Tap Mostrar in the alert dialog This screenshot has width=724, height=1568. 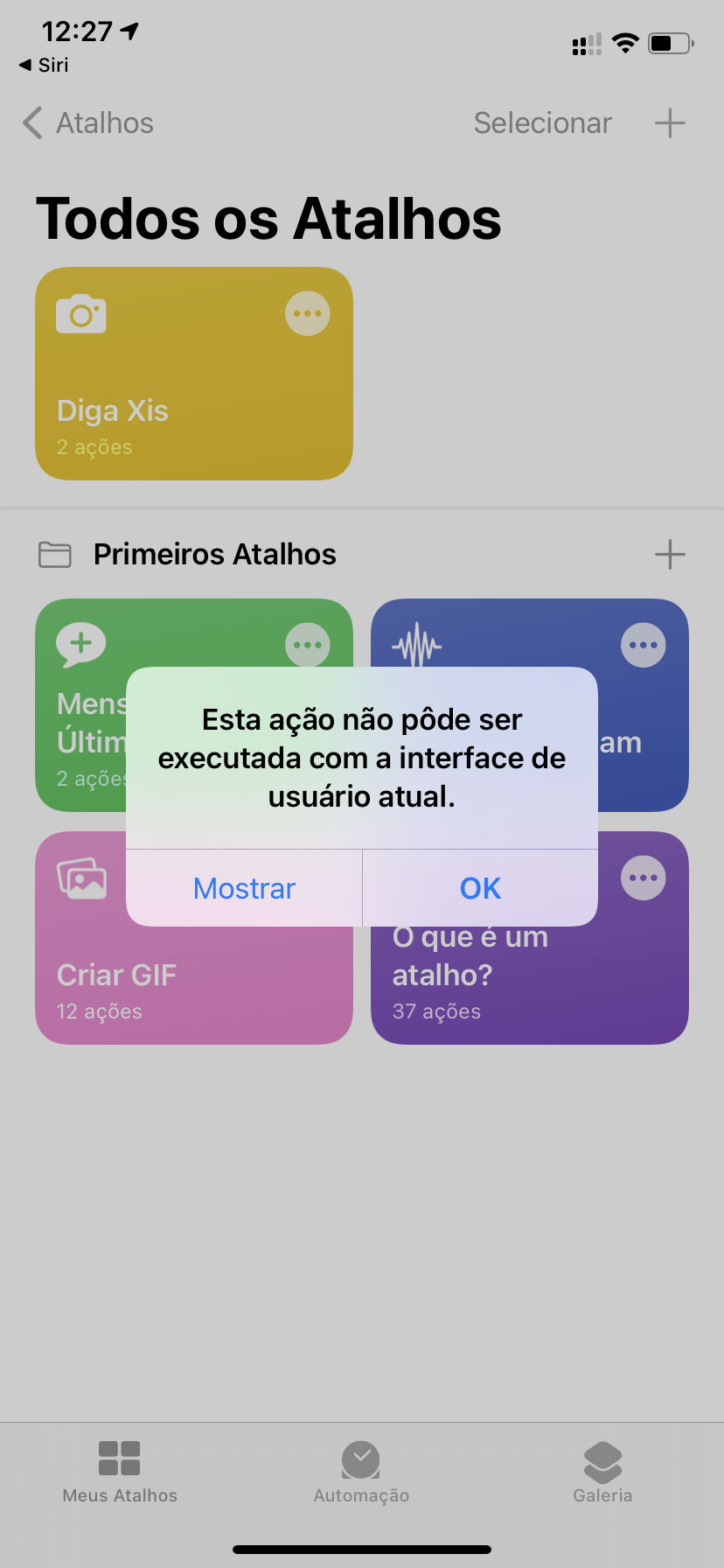tap(244, 888)
